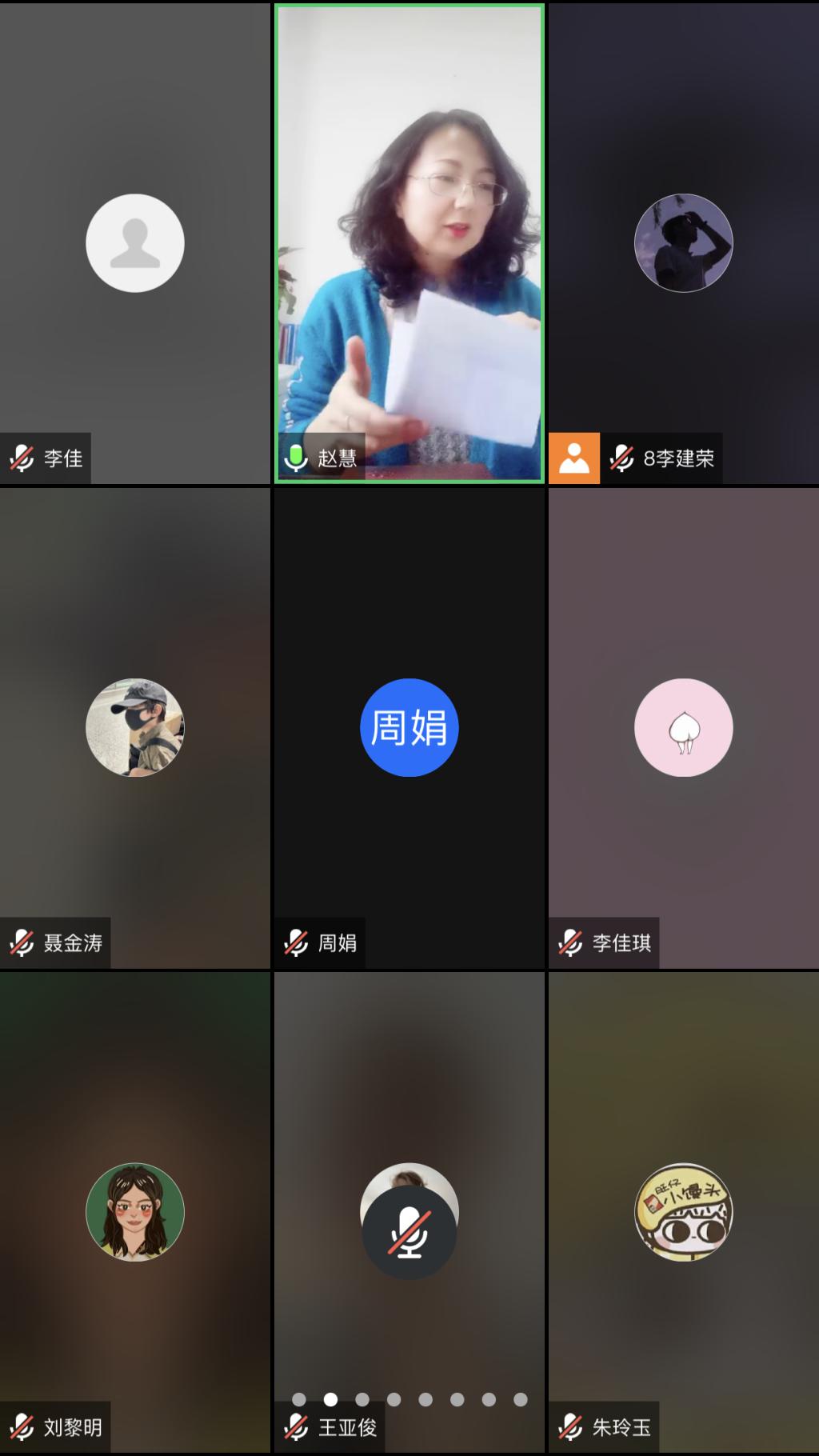819x1456 pixels.
Task: Select 聂金涛's participant tile
Action: pos(135,727)
